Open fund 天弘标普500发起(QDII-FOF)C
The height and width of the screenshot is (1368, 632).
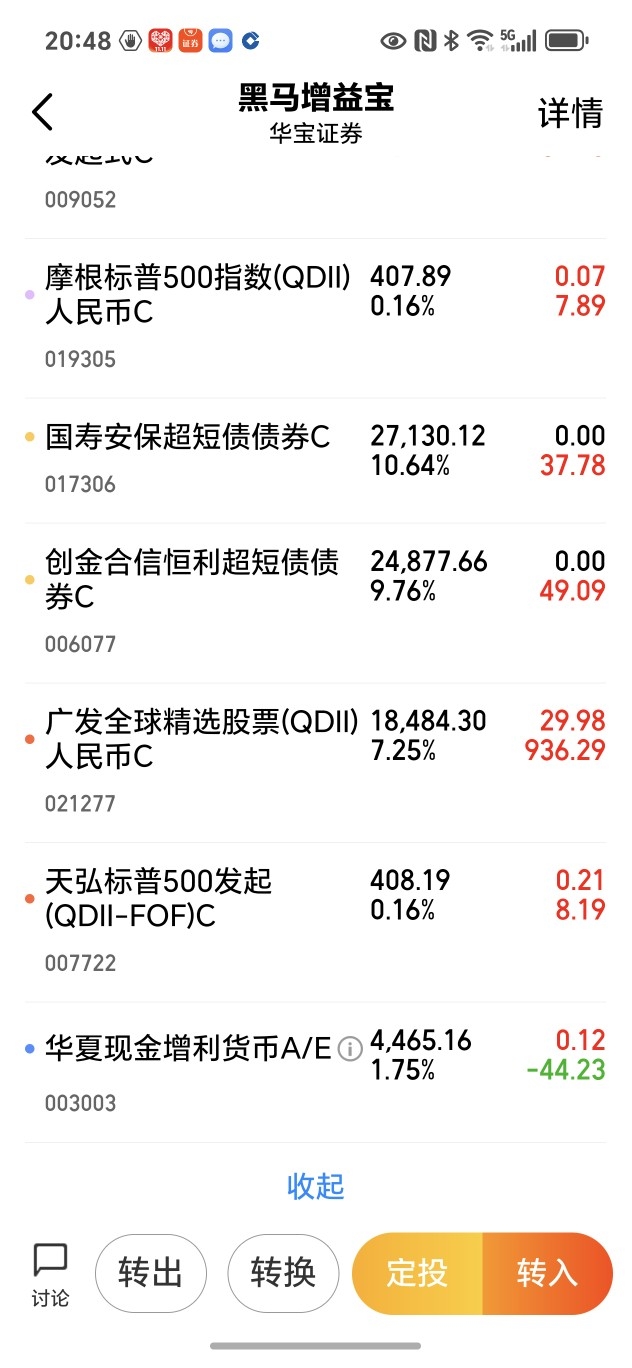pyautogui.click(x=158, y=898)
